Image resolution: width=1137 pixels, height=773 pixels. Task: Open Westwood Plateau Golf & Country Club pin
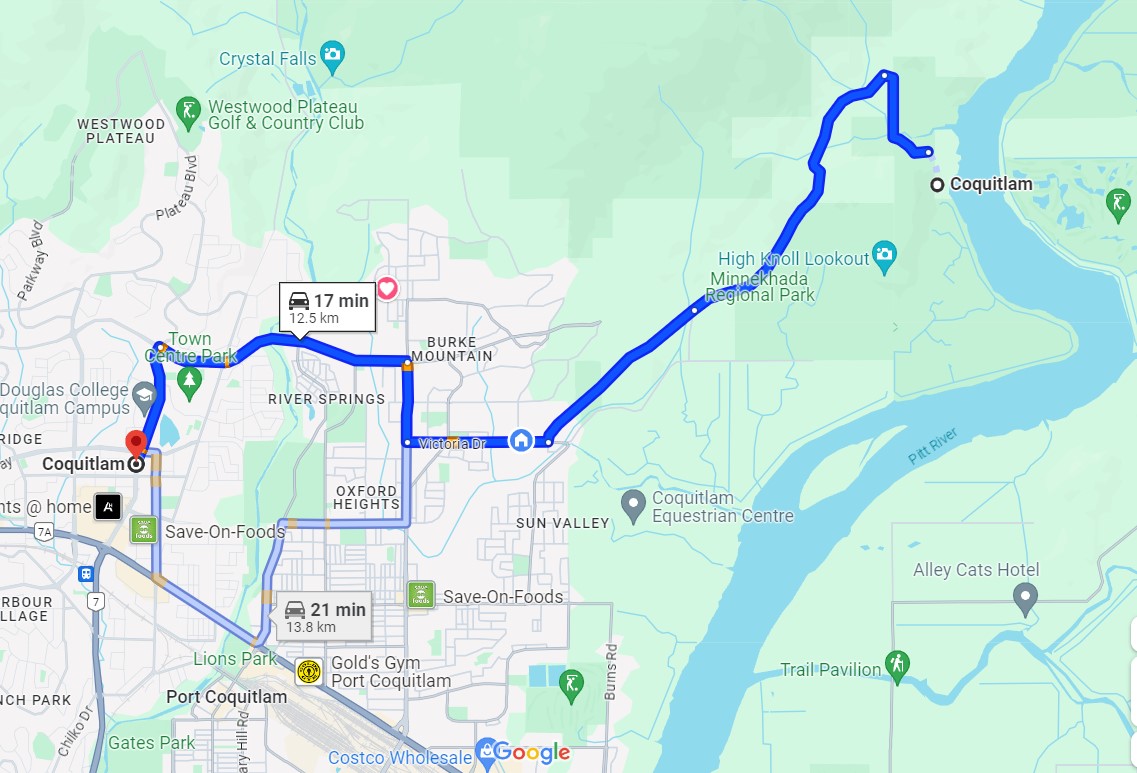coord(188,110)
